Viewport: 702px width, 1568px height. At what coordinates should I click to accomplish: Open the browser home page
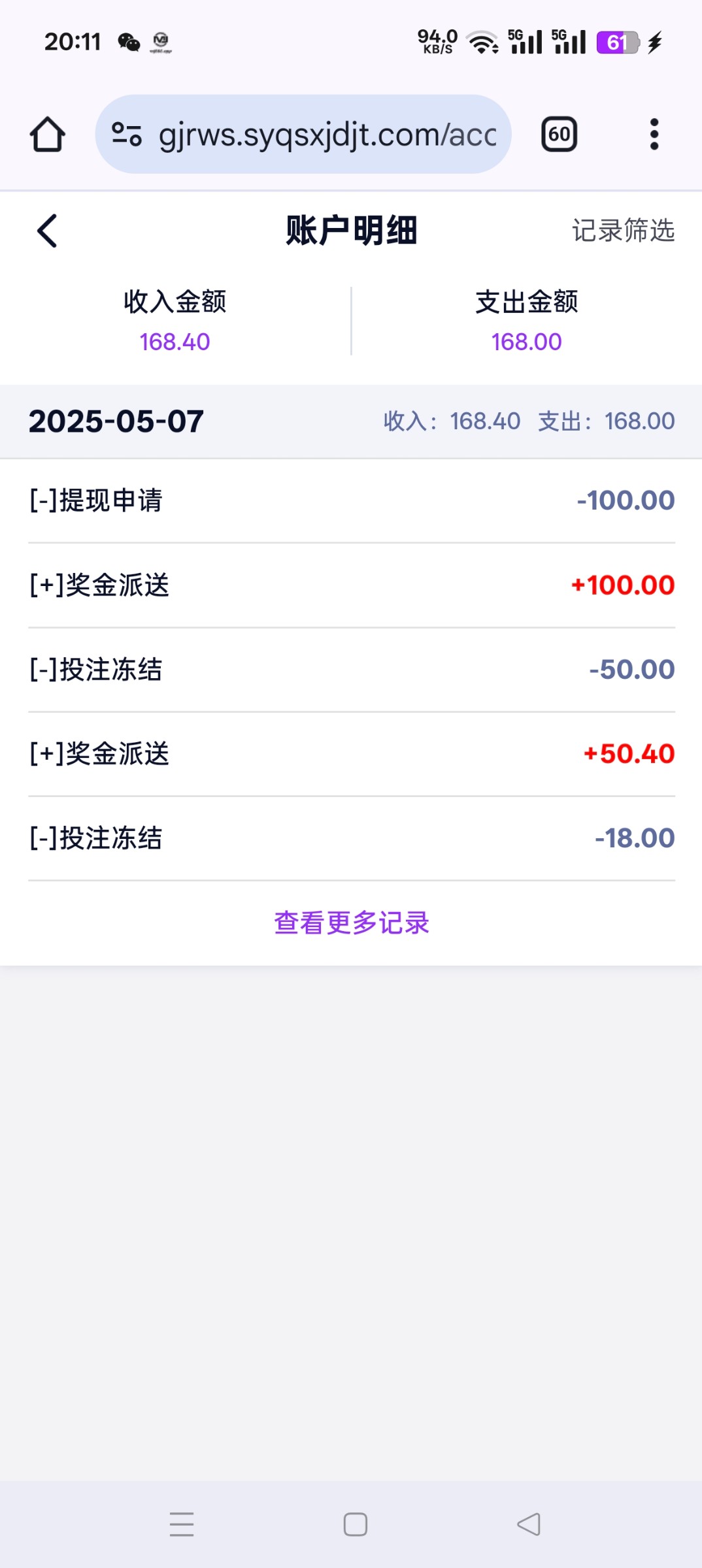click(47, 135)
